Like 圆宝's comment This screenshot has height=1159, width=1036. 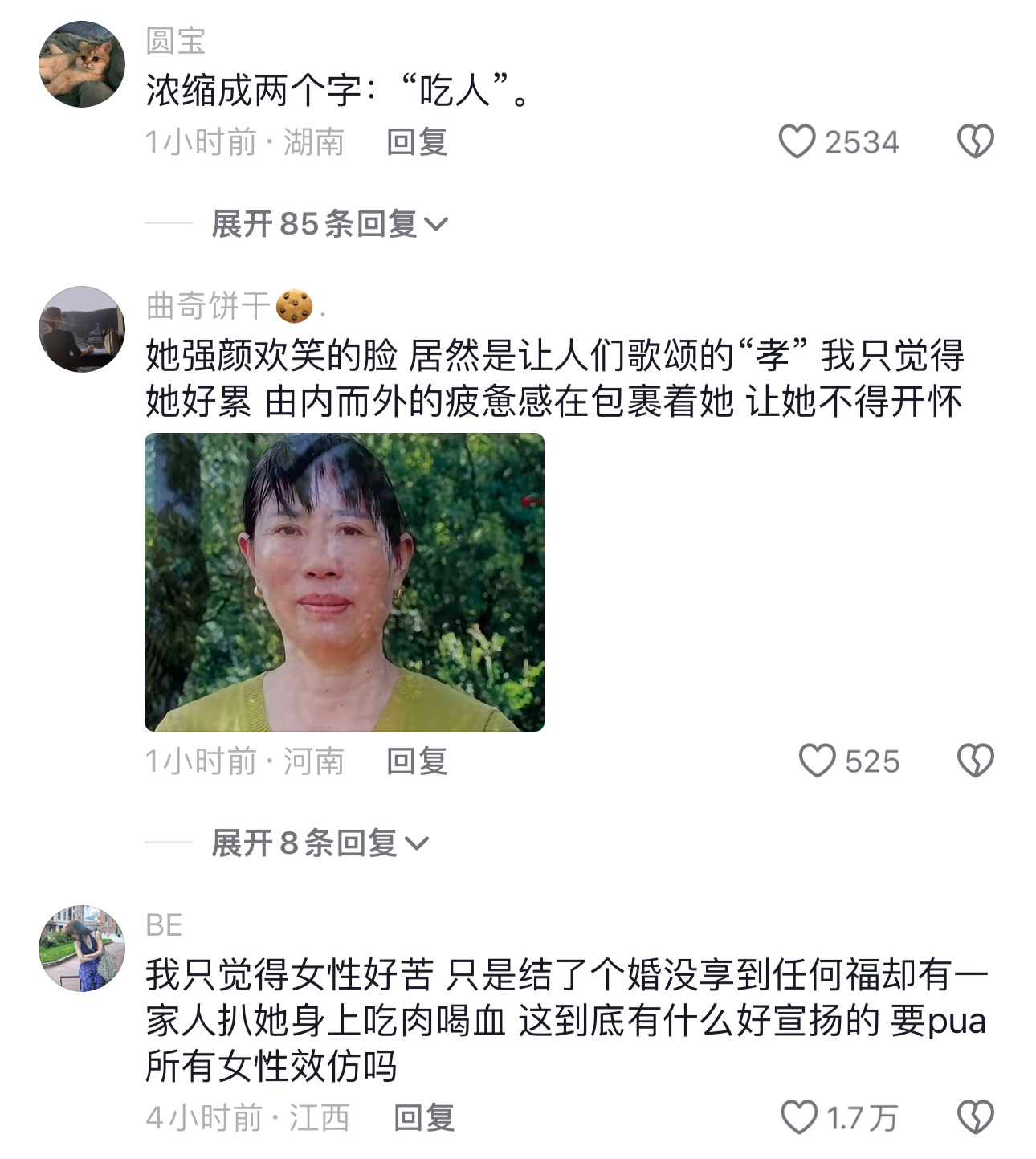coord(797,142)
